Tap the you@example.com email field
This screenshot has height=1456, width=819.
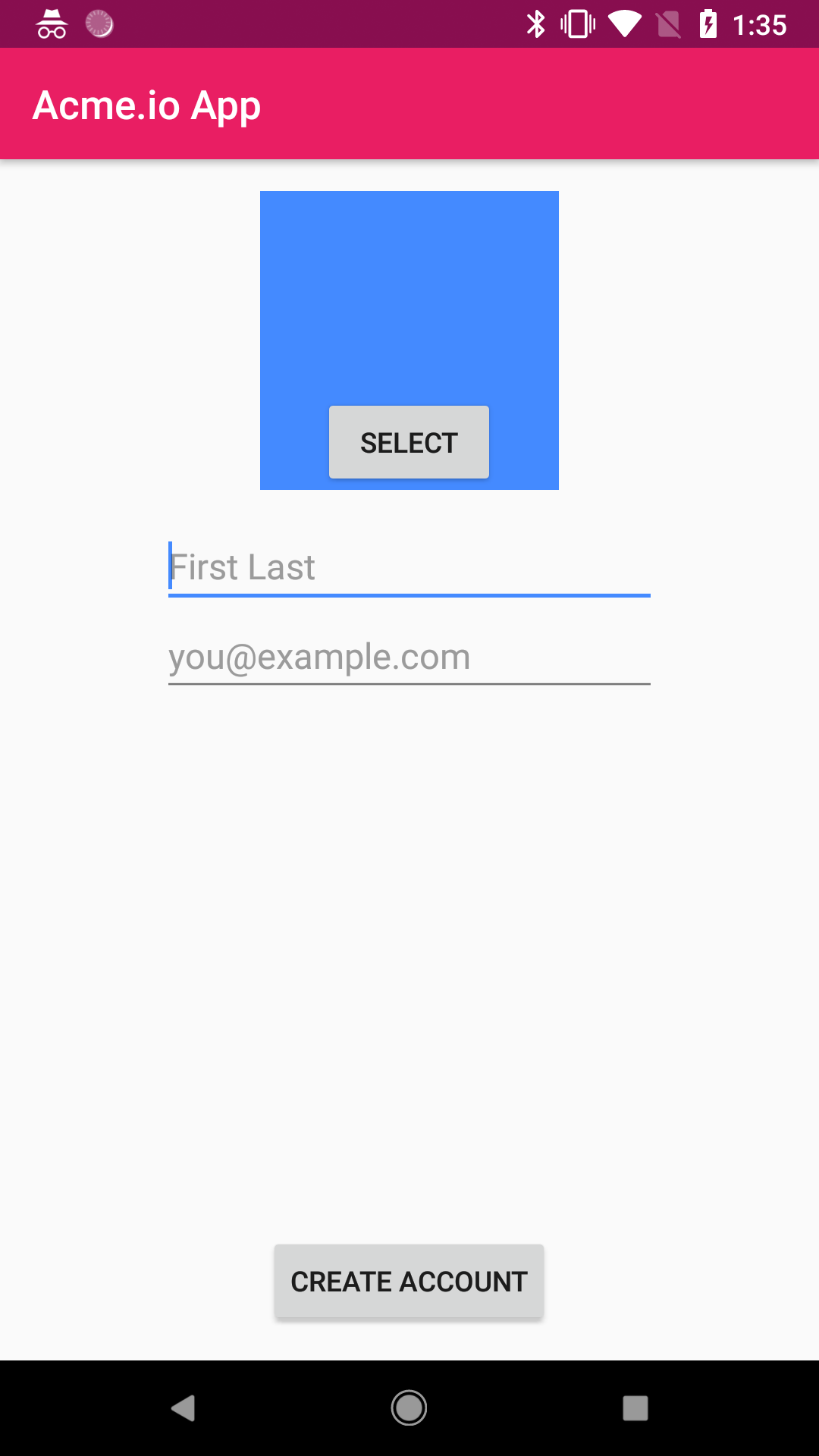409,657
